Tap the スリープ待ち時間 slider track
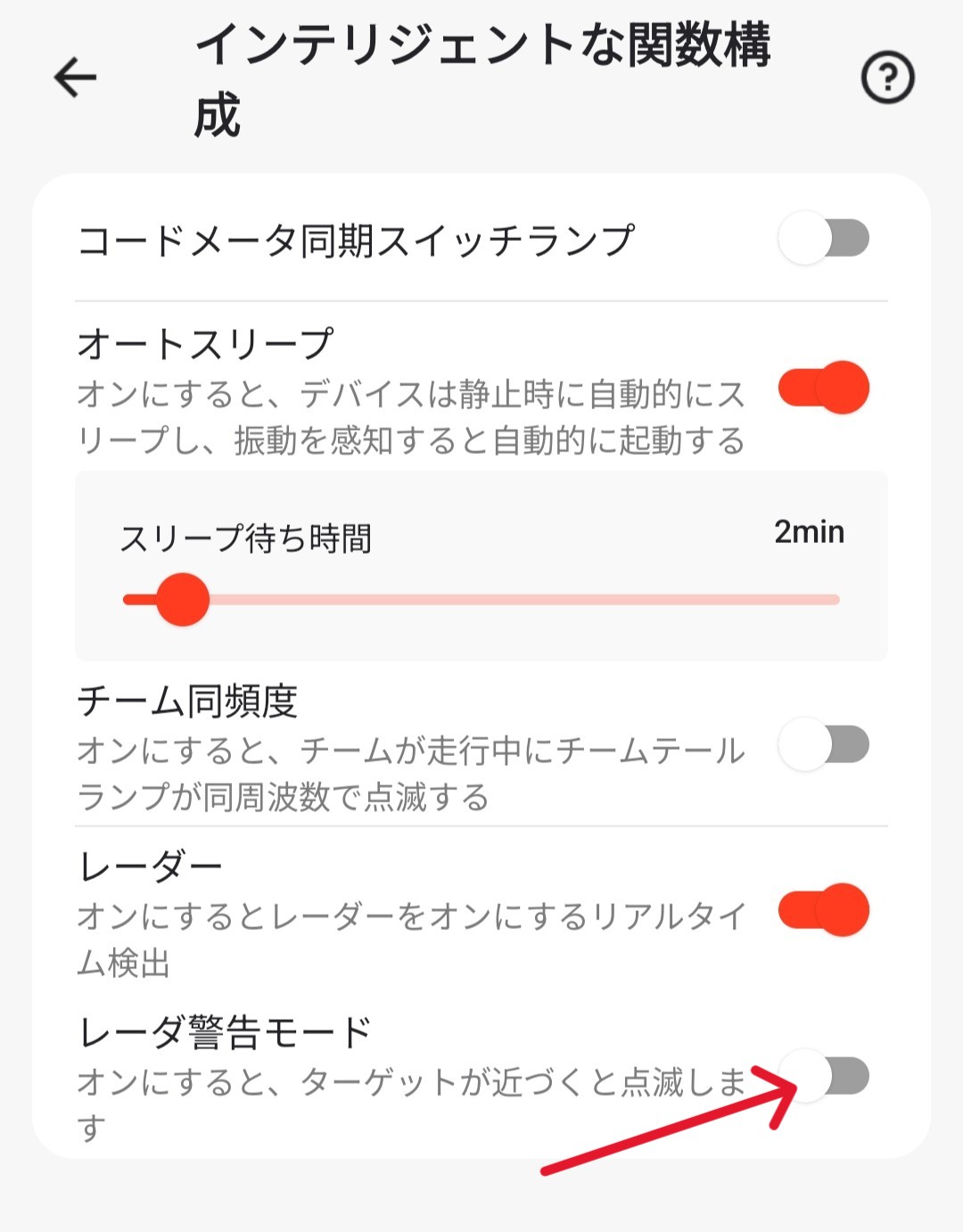This screenshot has width=963, height=1232. (x=481, y=599)
